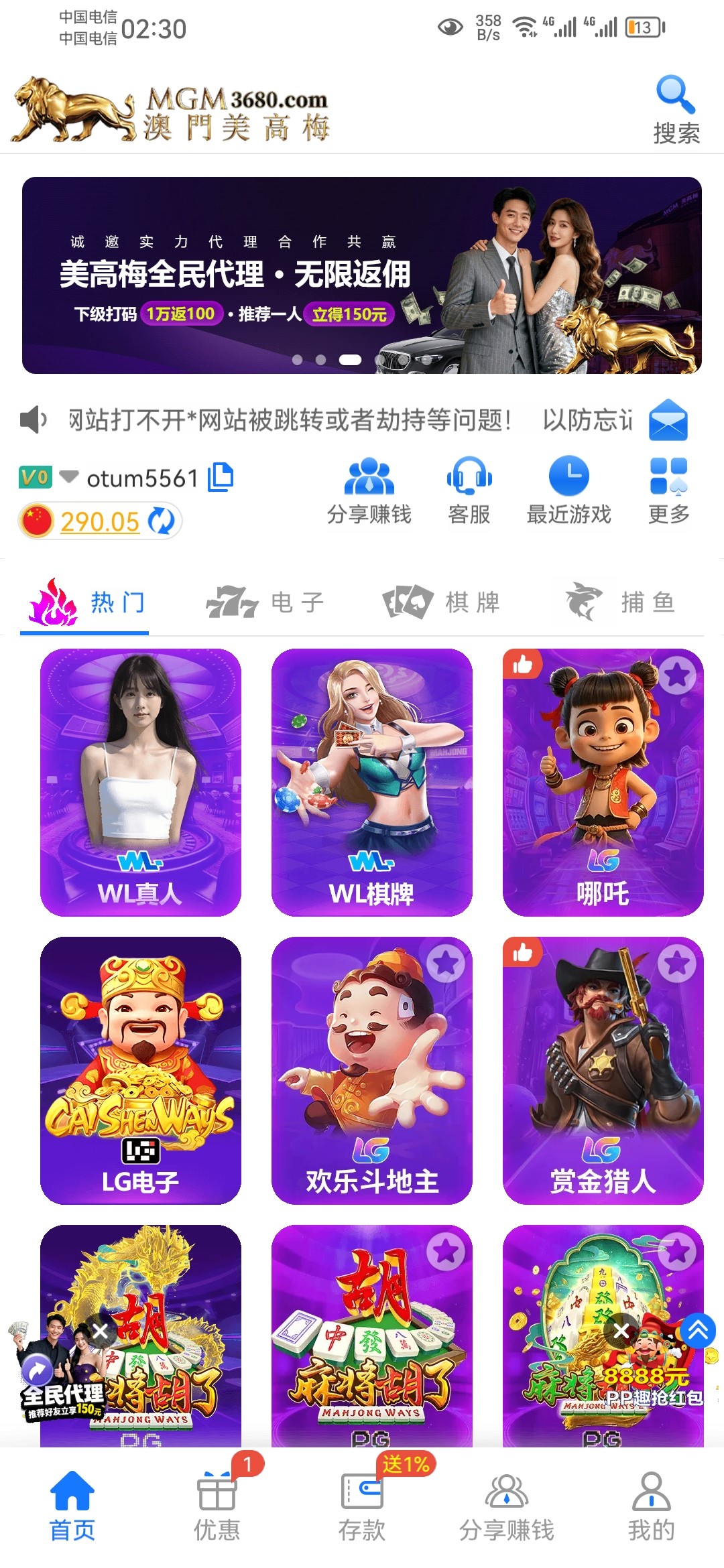Refresh the 290.05 balance
Screen dimensions: 724x1568
(x=161, y=521)
